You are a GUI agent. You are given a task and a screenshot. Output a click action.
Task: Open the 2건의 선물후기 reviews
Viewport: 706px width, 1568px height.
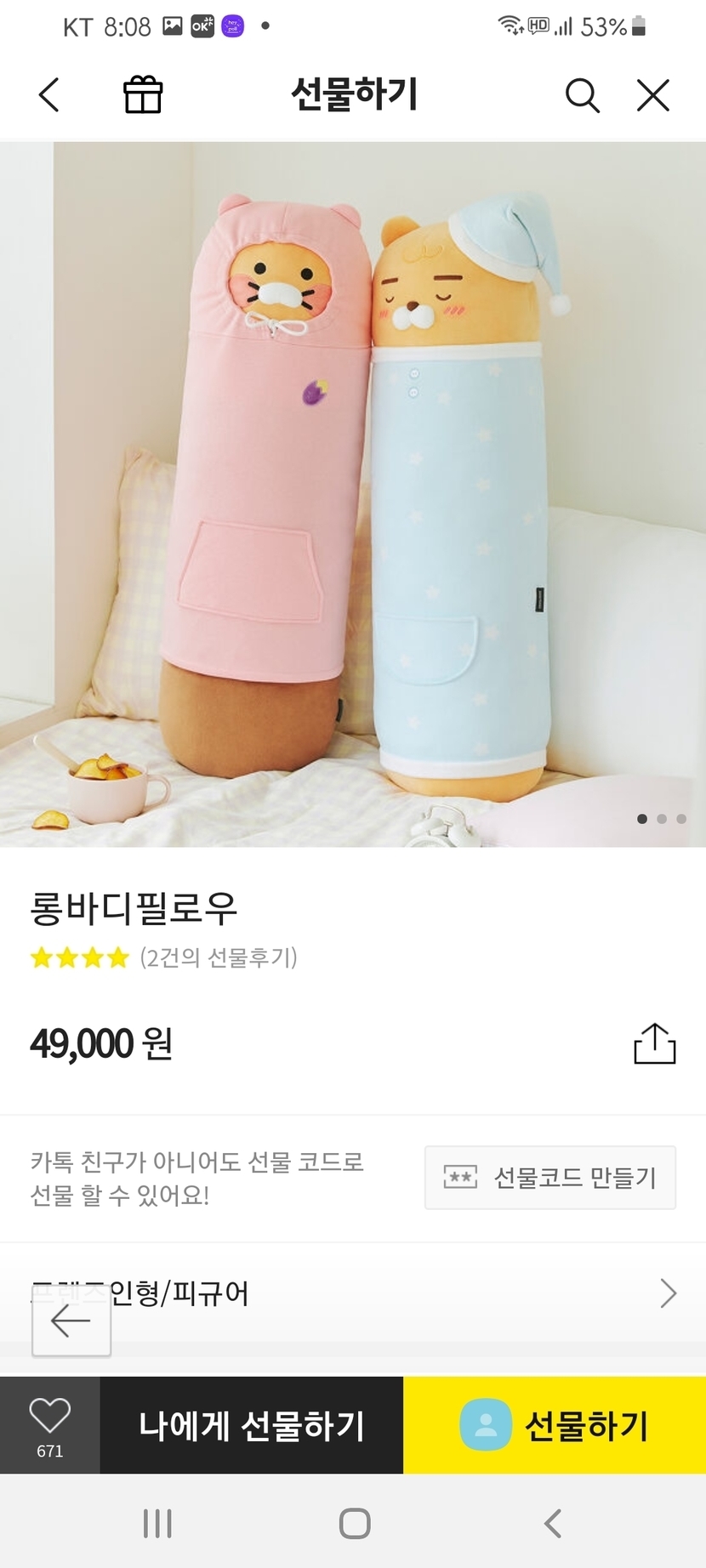[x=219, y=958]
